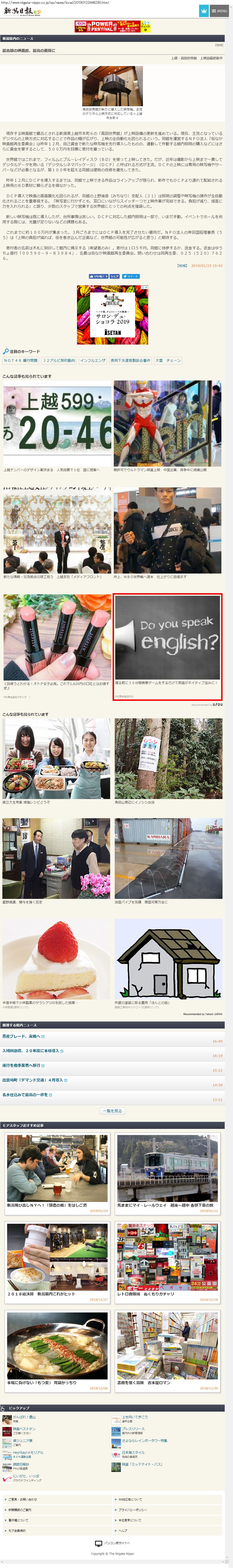Viewport: 233px width, 1568px height.
Task: Tap the crown ranking icon in header
Action: click(x=204, y=11)
